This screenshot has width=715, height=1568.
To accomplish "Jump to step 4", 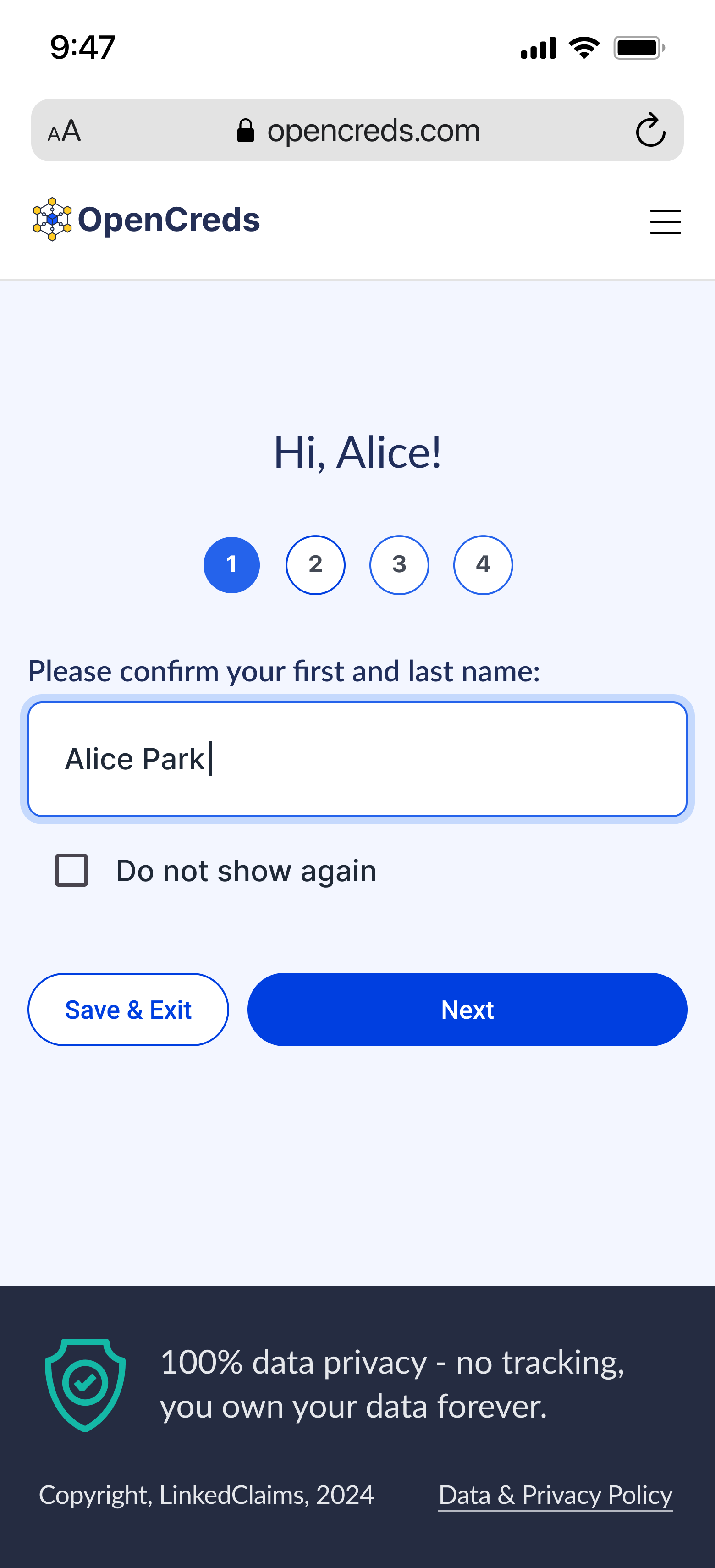I will coord(483,565).
